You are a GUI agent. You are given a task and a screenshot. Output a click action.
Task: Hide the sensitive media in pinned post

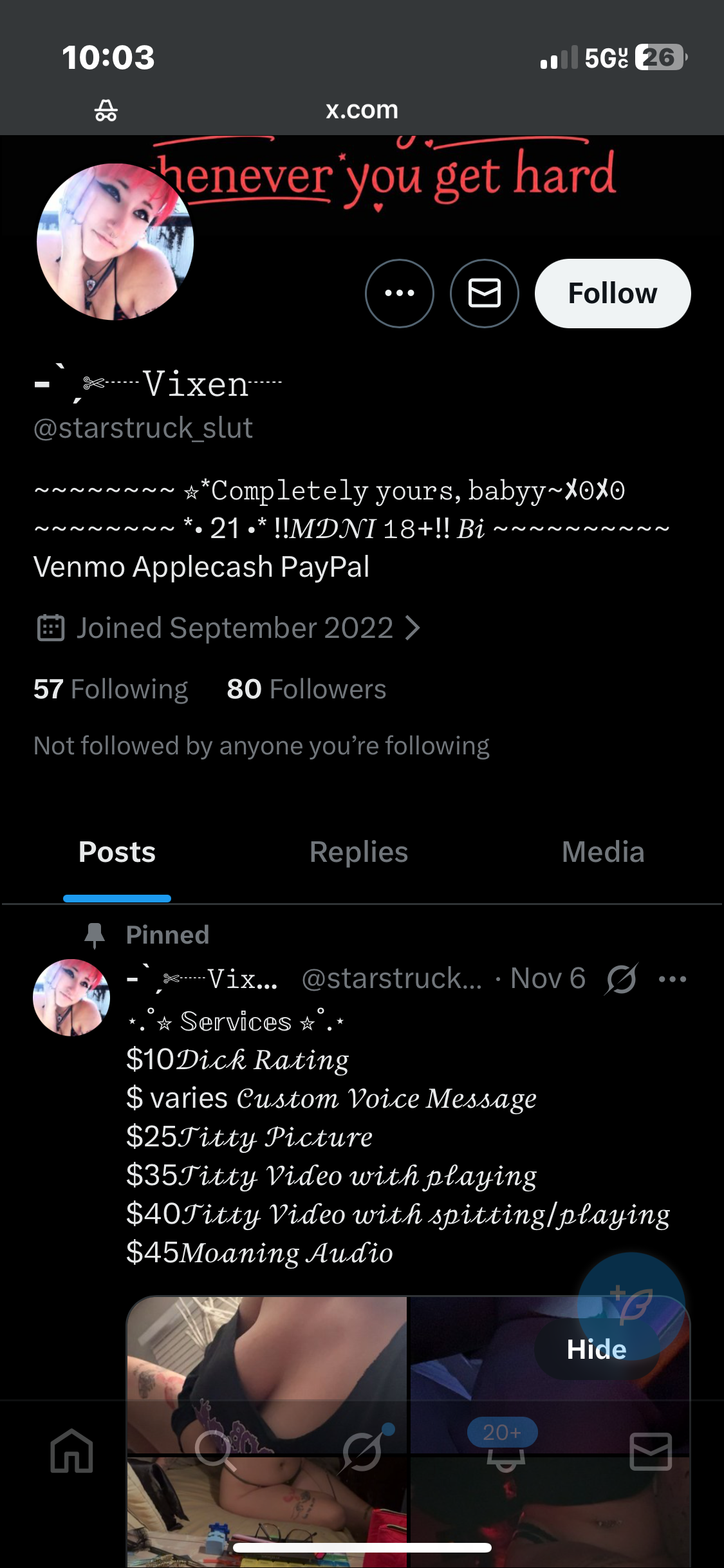pyautogui.click(x=596, y=1349)
